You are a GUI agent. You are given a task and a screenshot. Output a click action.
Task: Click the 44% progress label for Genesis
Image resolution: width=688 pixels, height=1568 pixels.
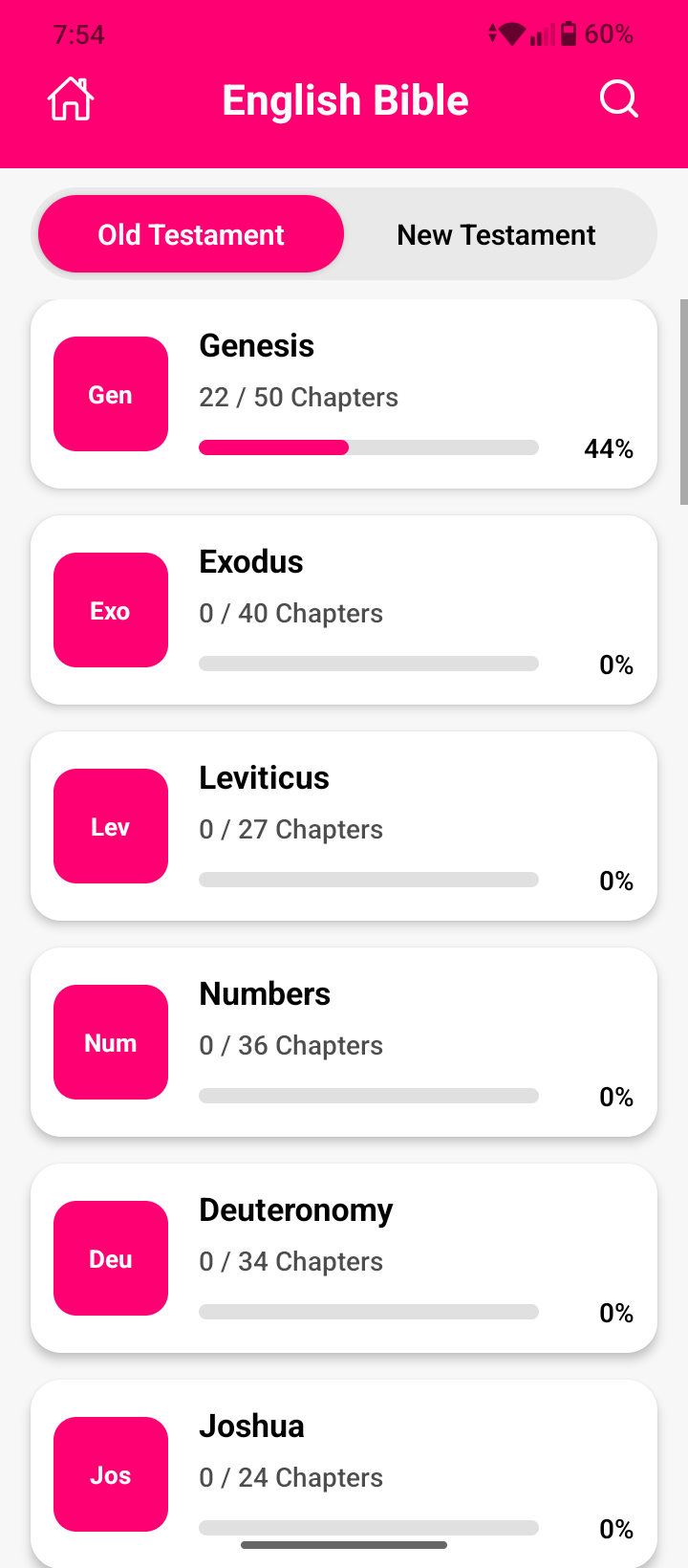[x=609, y=447]
